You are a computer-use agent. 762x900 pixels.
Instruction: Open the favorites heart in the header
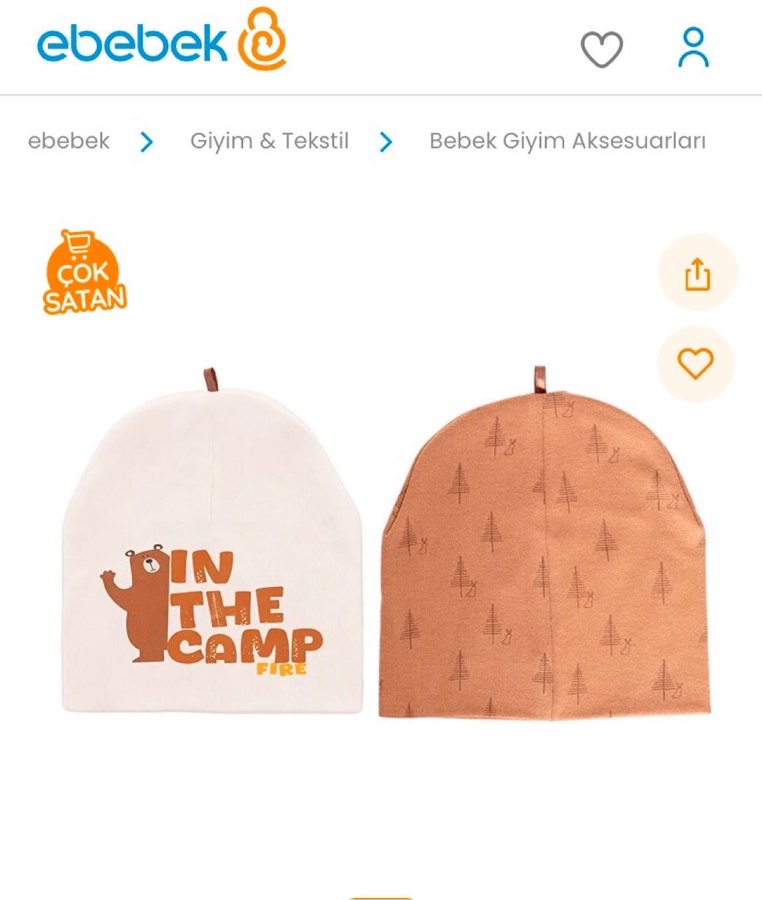coord(602,49)
